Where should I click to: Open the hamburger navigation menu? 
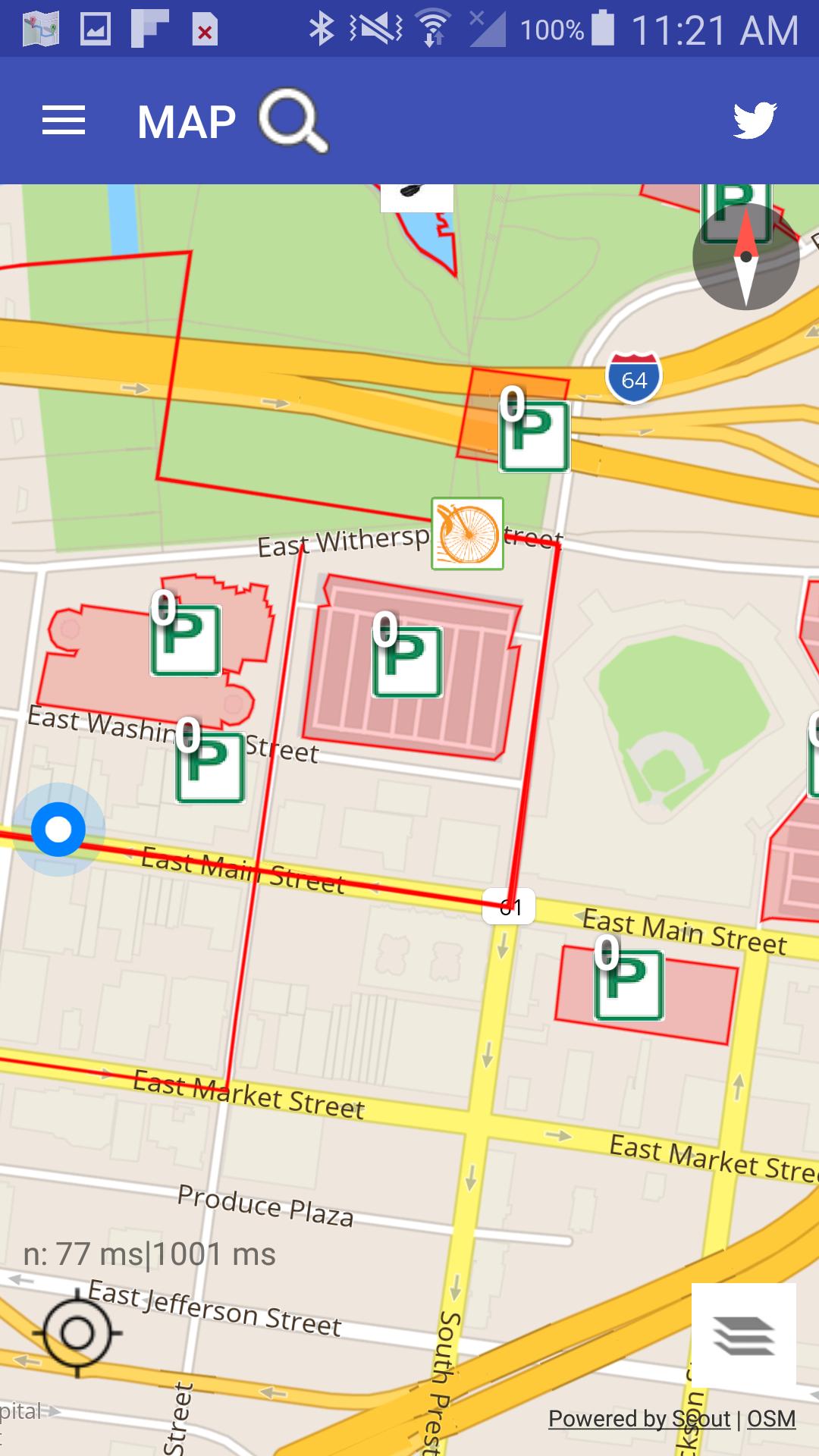pyautogui.click(x=64, y=121)
